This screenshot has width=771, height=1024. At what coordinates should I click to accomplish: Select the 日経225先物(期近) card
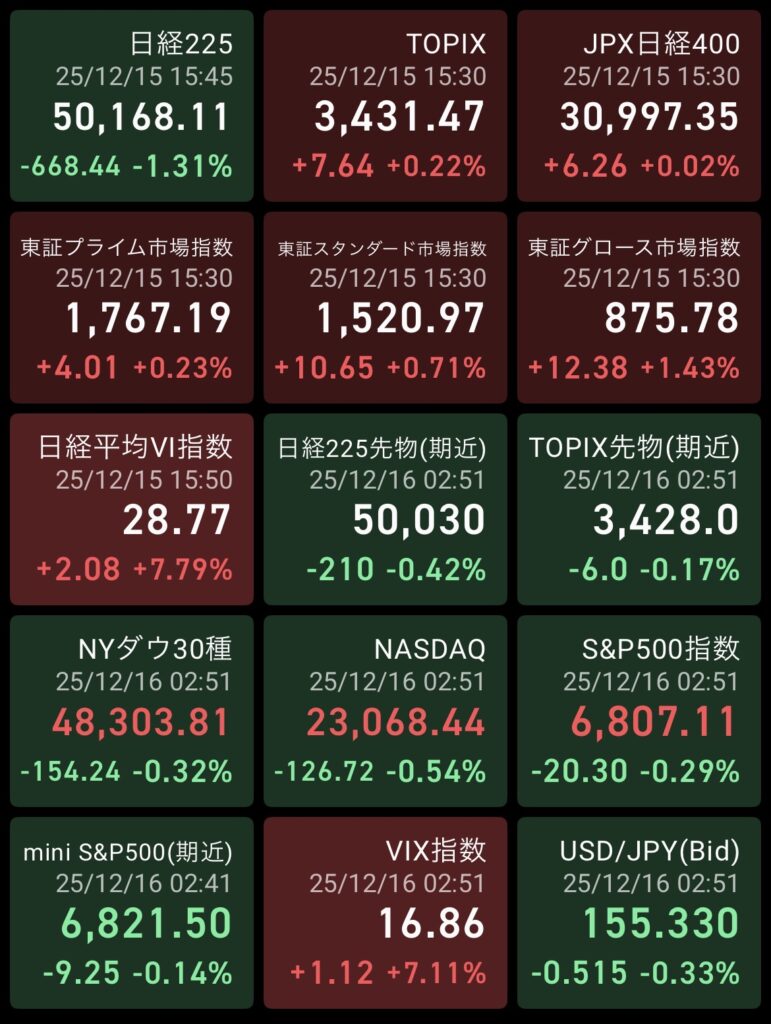(385, 509)
